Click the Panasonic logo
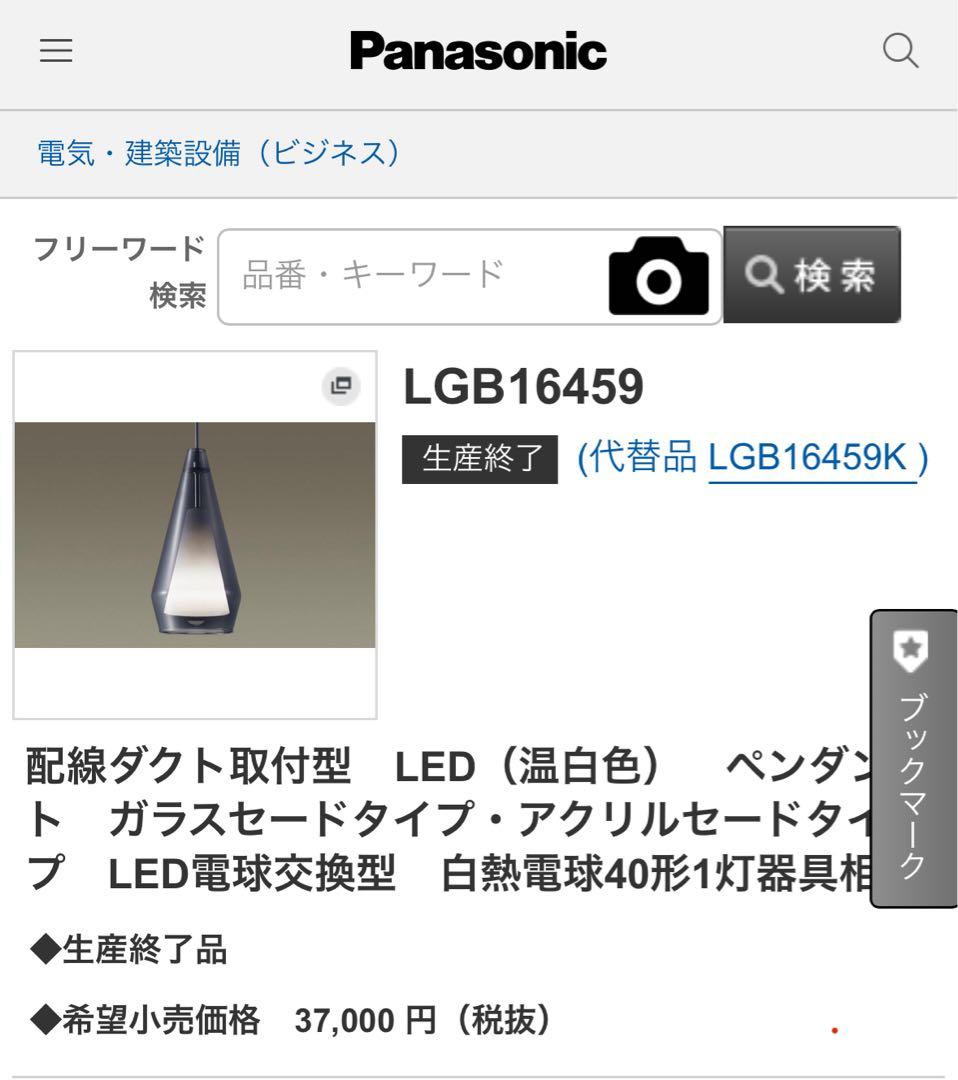Screen dimensions: 958x1080 [x=479, y=51]
